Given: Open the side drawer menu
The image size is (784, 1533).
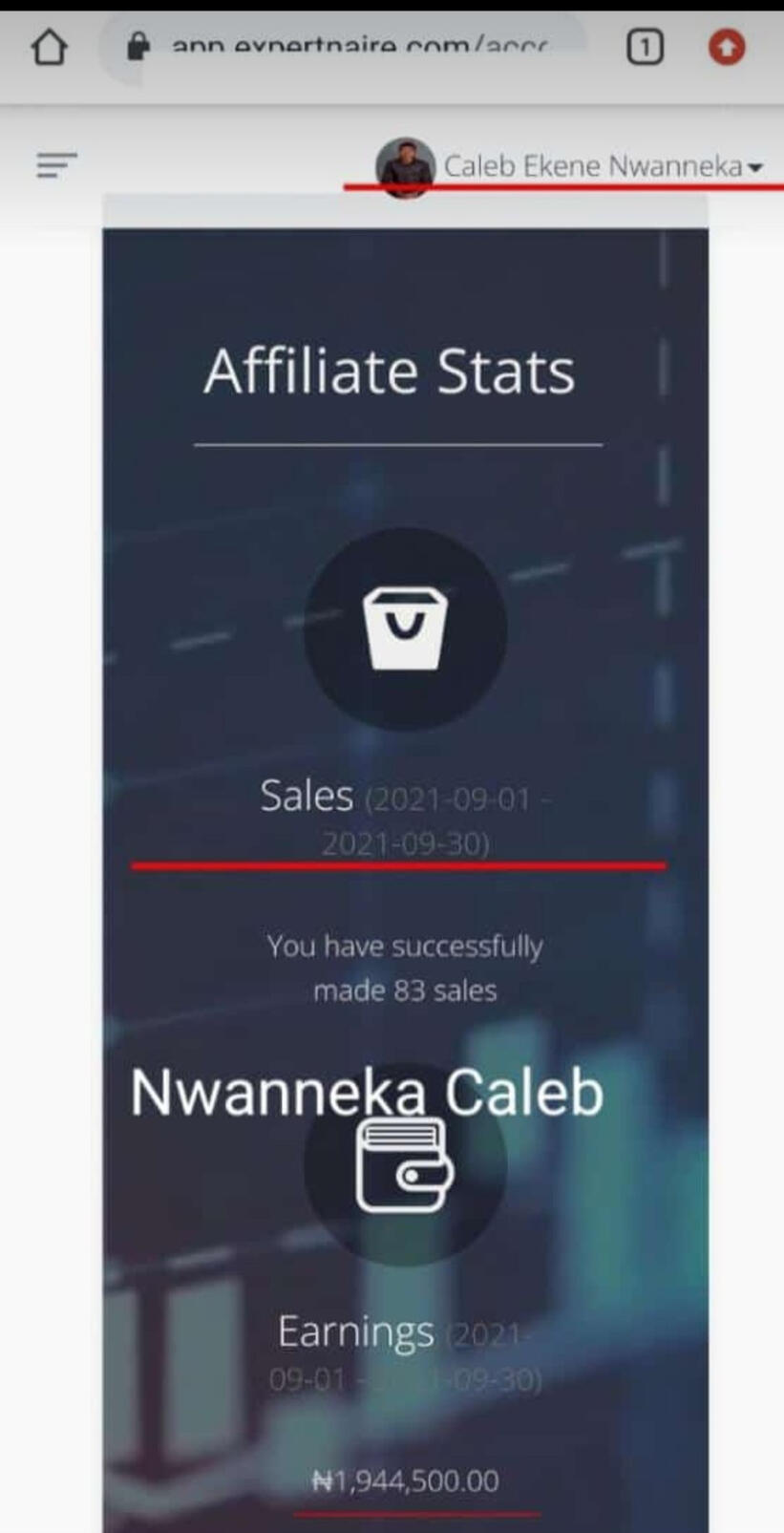Looking at the screenshot, I should coord(56,165).
